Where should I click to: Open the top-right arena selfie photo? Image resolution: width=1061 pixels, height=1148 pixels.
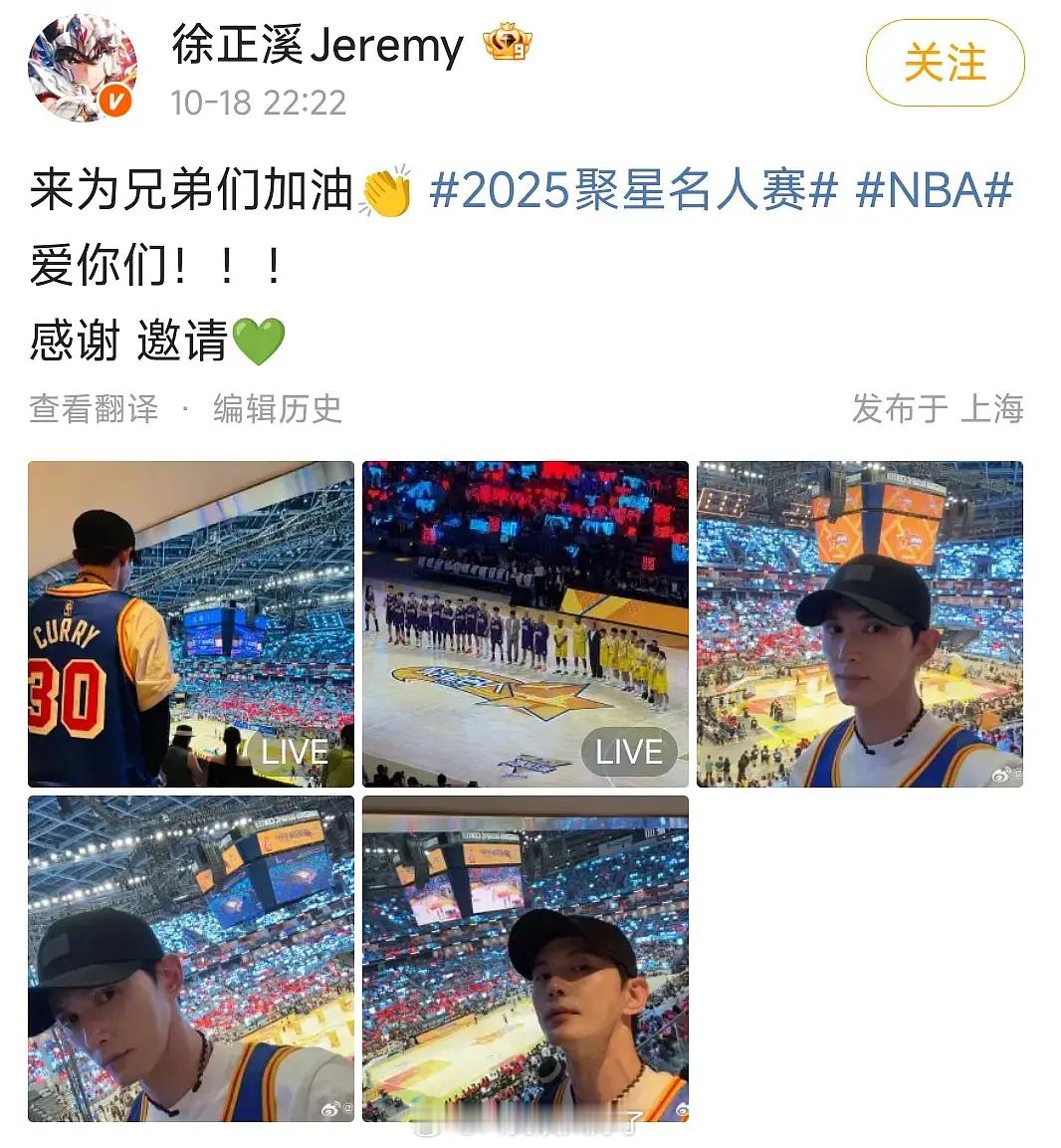tap(862, 622)
